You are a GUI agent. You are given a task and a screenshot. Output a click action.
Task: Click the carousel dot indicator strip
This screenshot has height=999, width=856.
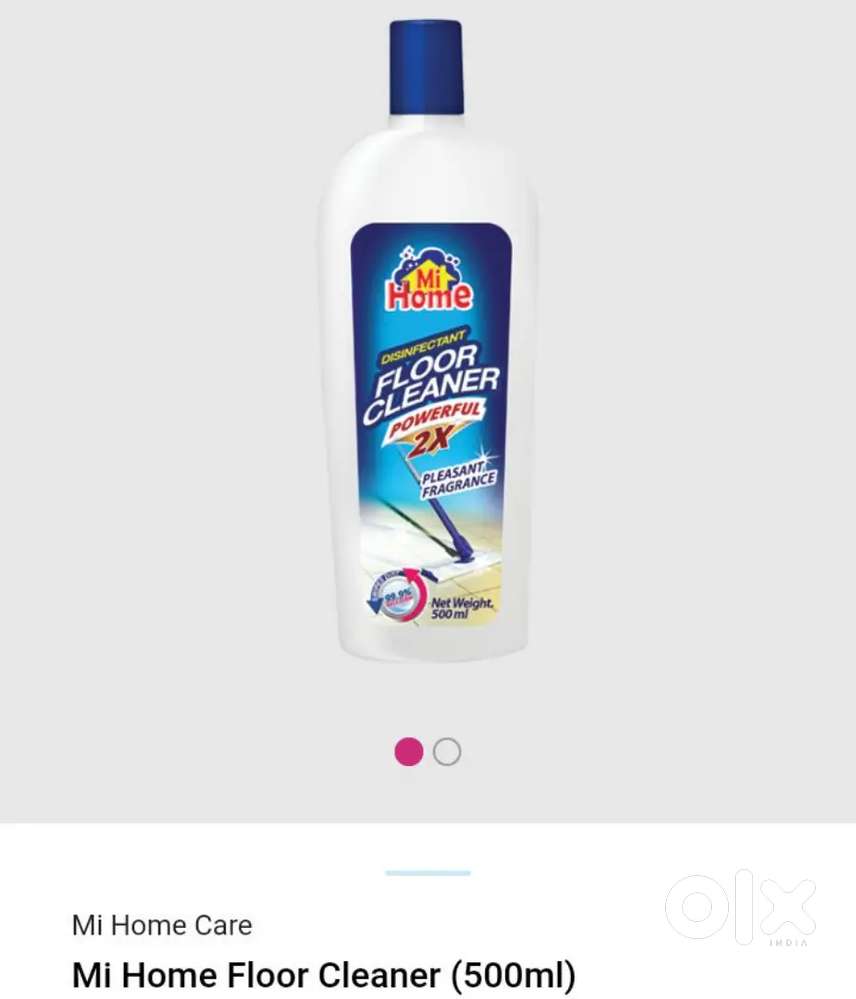(426, 751)
